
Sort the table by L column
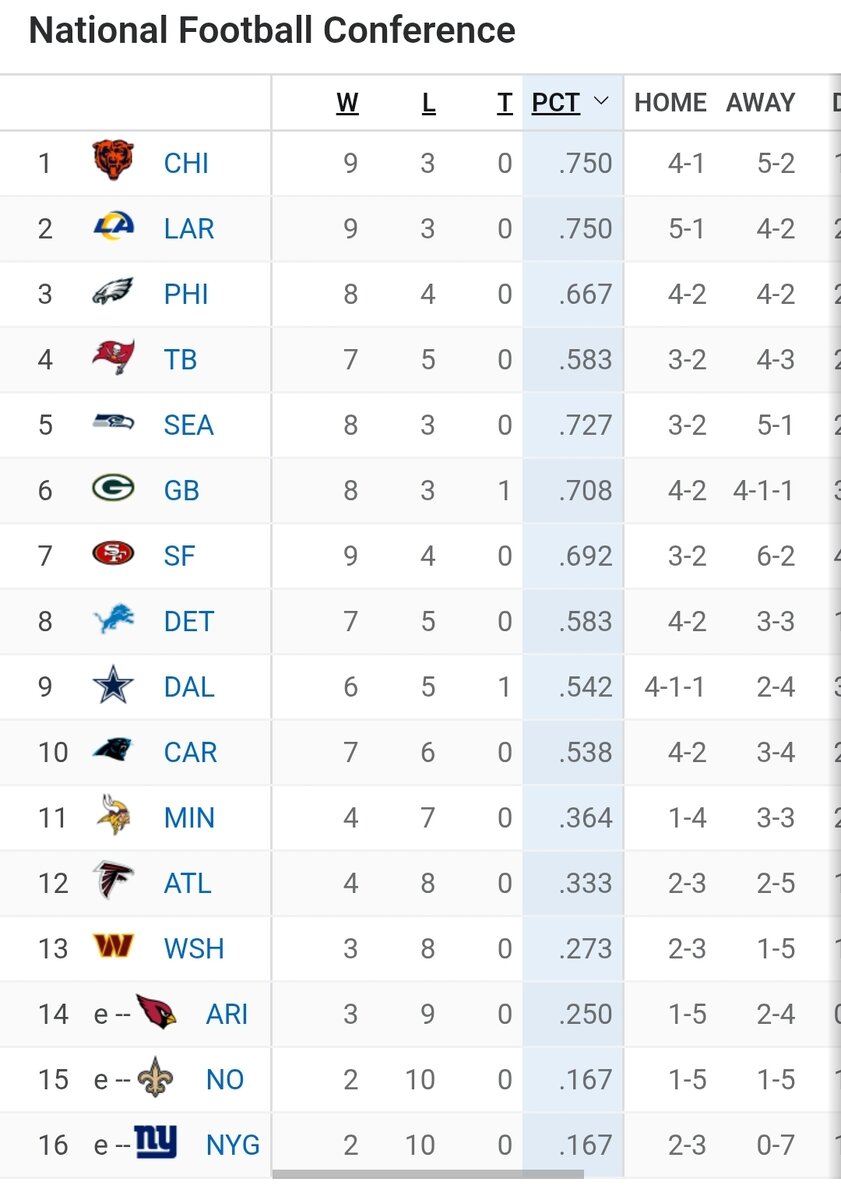pyautogui.click(x=428, y=102)
